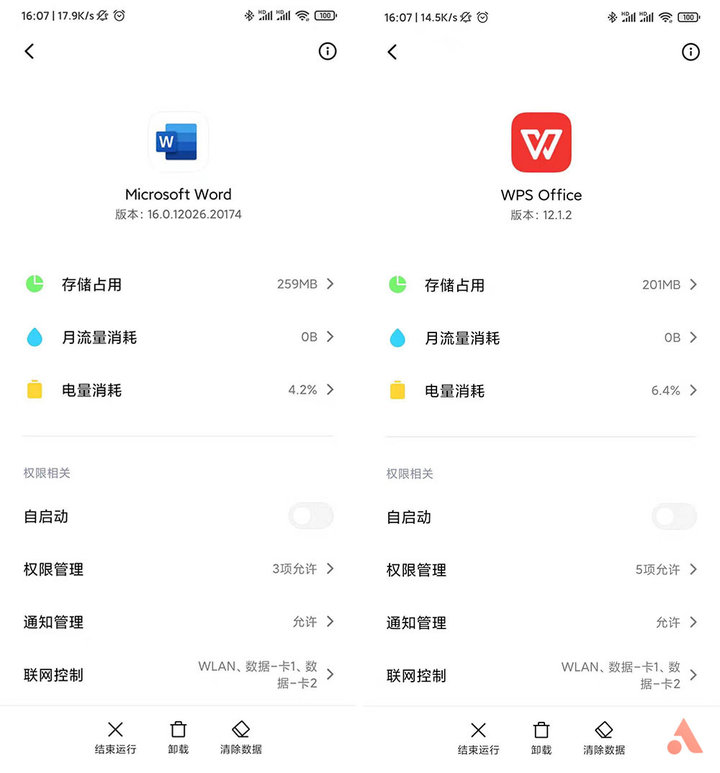Expand 权限管理 showing 3 allowed permissions for Word
Viewport: 720px width, 773px height.
(178, 569)
